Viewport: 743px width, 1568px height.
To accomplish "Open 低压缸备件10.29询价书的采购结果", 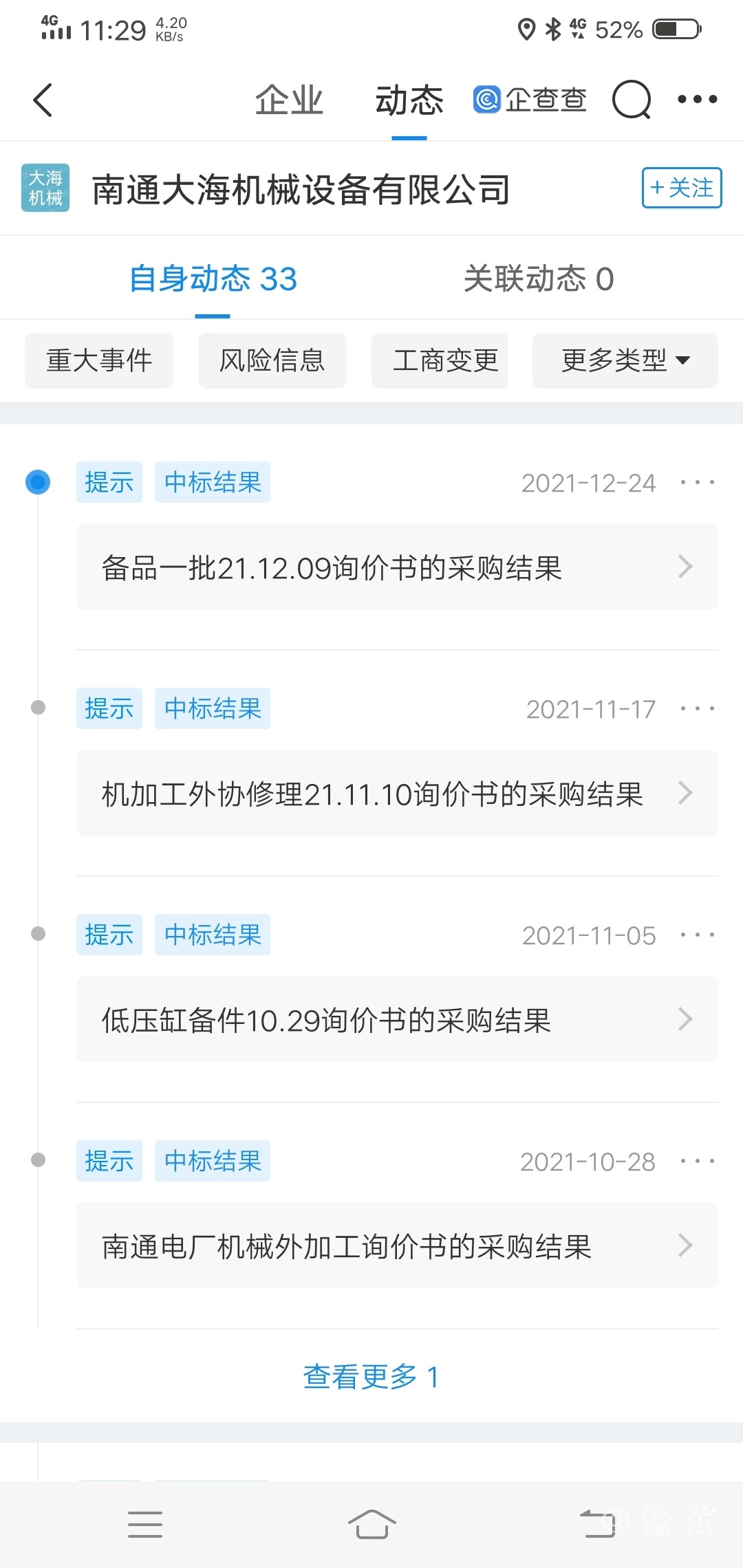I will (x=397, y=1019).
